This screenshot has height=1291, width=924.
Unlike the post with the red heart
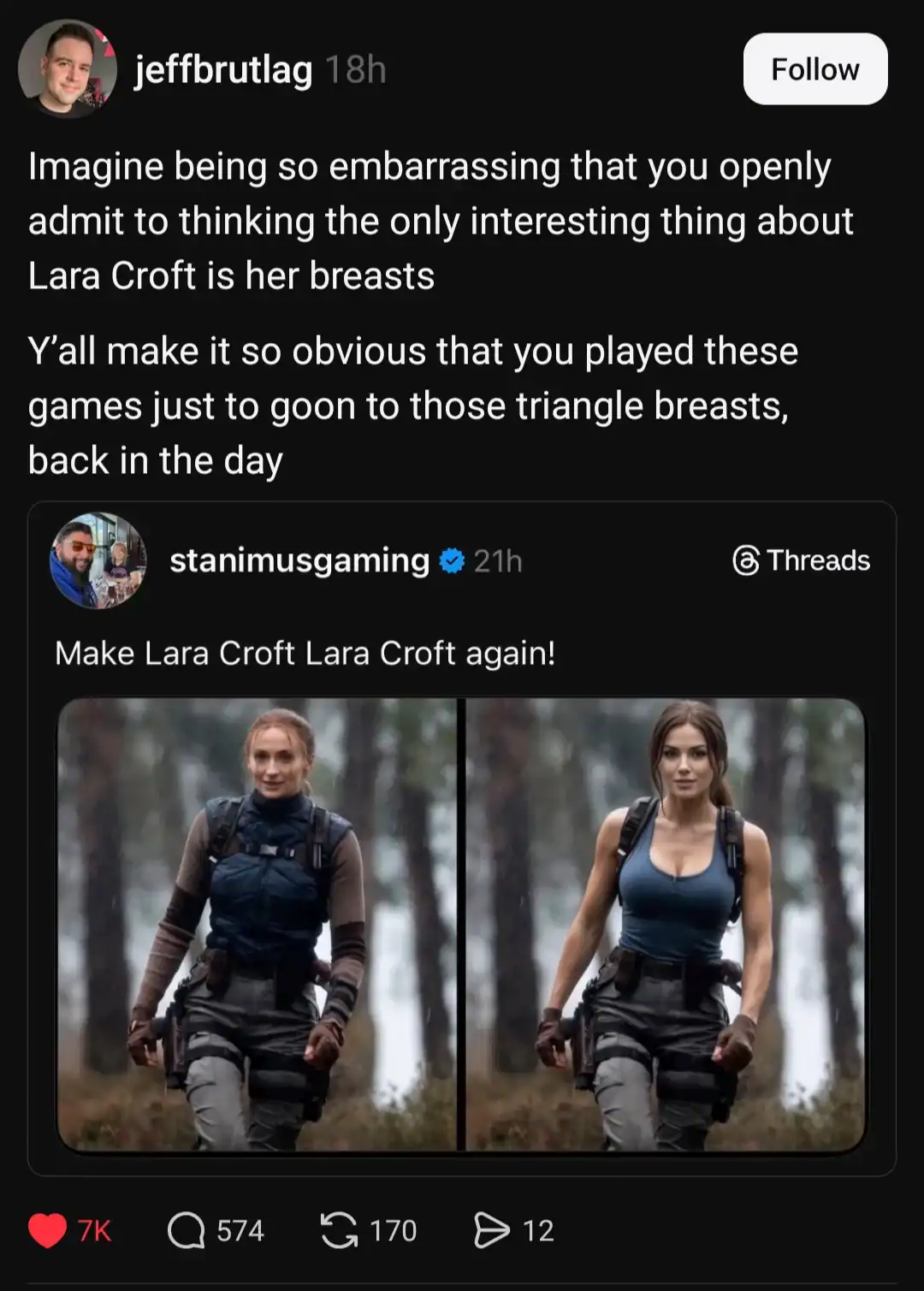48,1230
